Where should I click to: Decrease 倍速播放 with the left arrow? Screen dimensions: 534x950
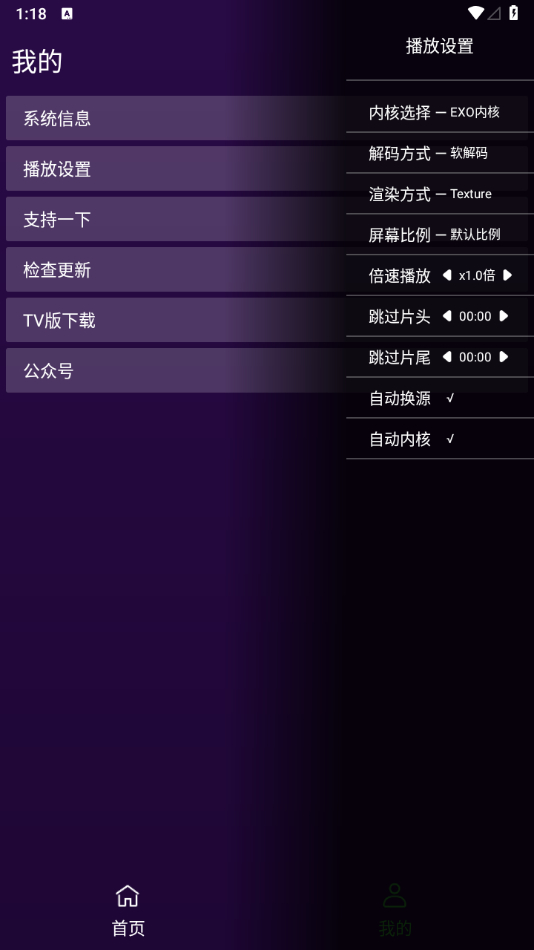[447, 275]
